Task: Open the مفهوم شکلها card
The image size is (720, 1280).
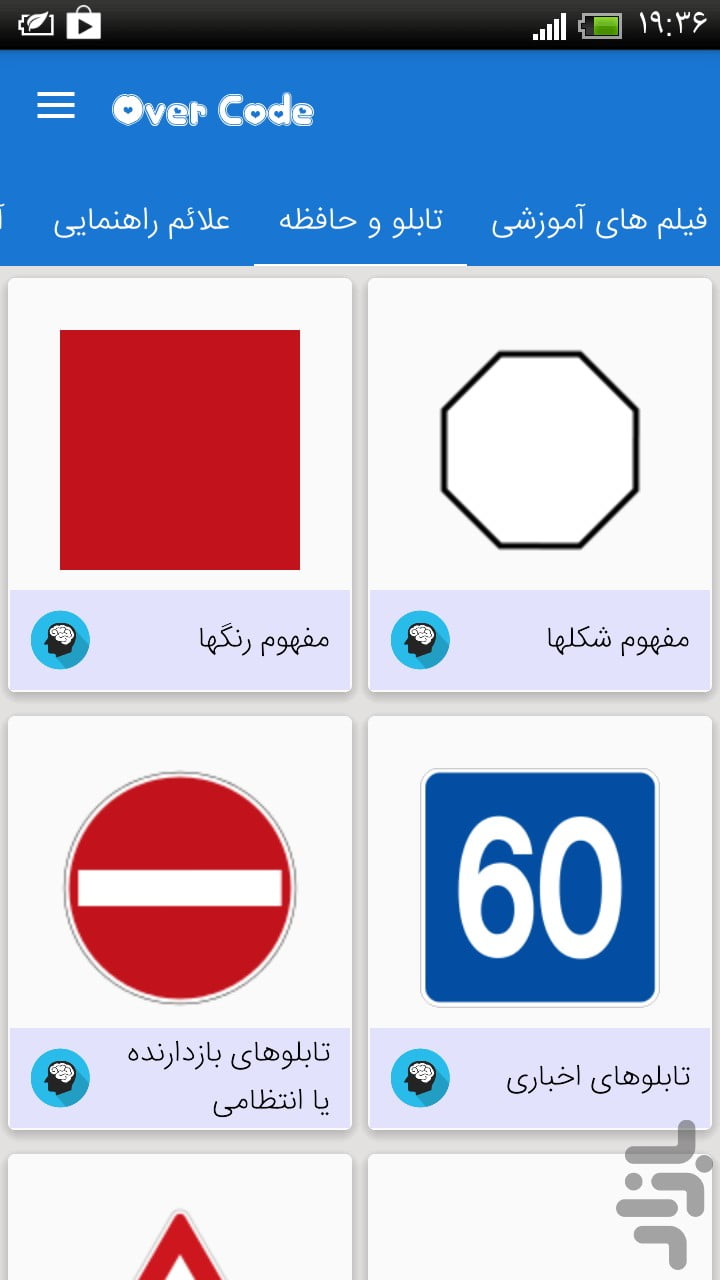Action: (x=540, y=485)
